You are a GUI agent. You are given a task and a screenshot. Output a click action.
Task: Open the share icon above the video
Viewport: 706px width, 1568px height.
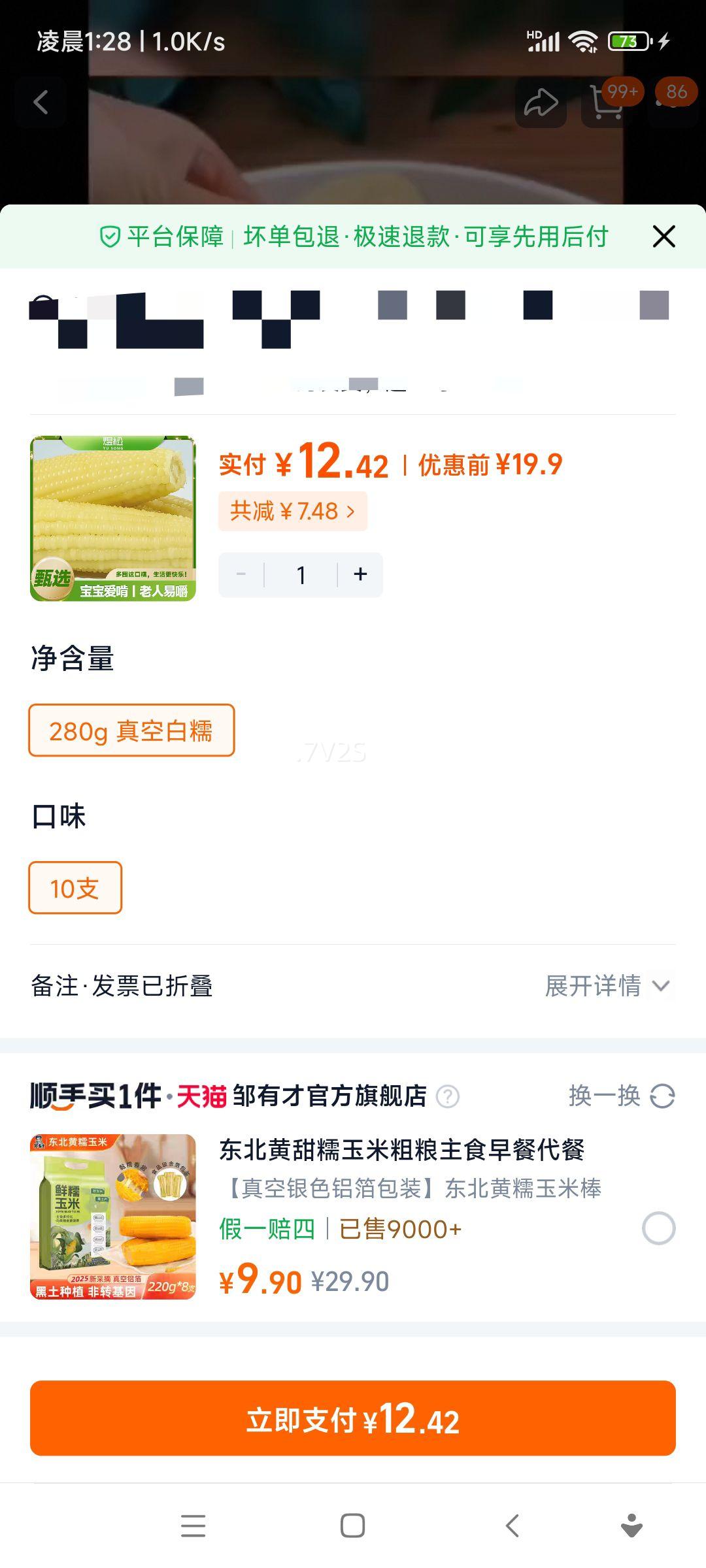(543, 101)
